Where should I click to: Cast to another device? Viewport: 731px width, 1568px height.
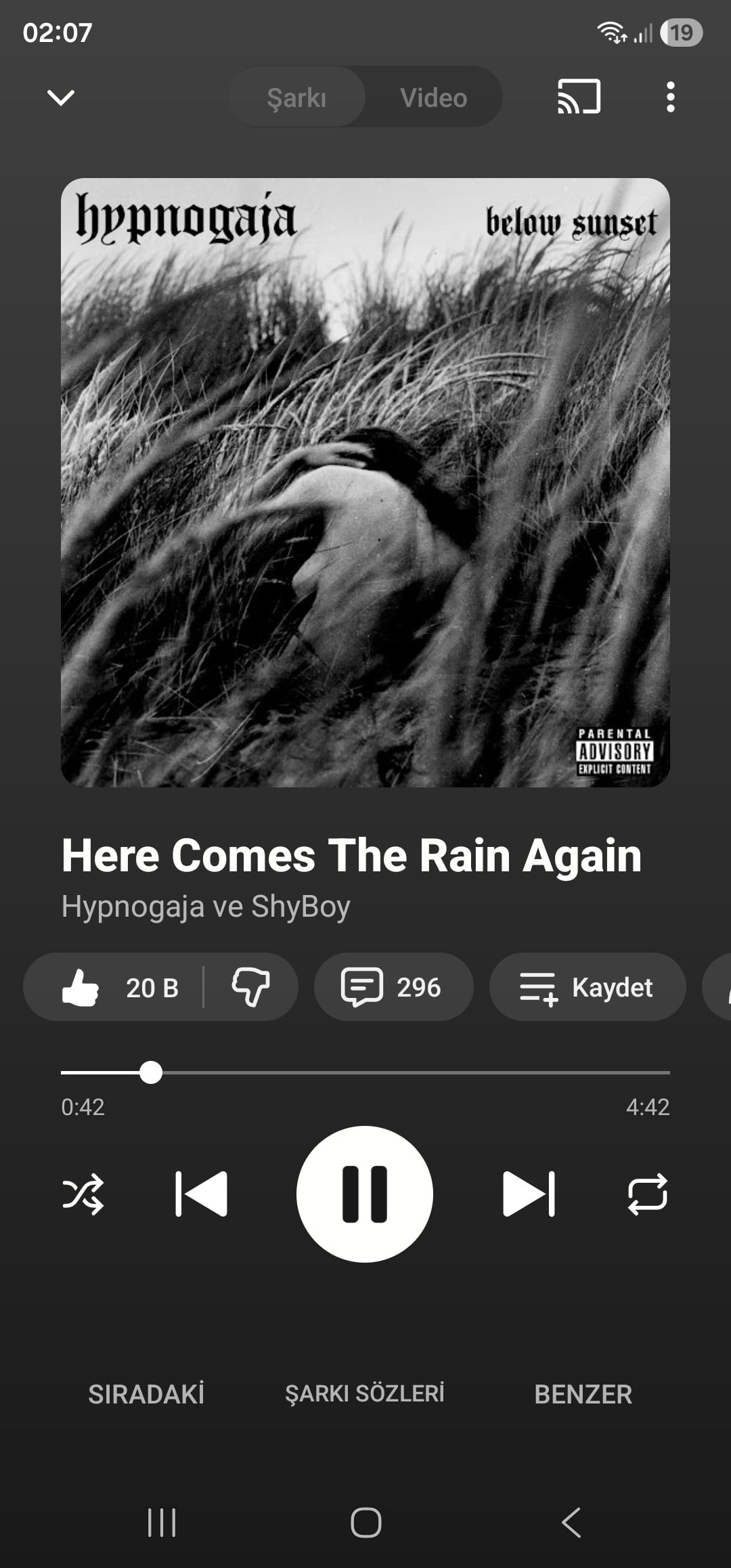coord(579,97)
